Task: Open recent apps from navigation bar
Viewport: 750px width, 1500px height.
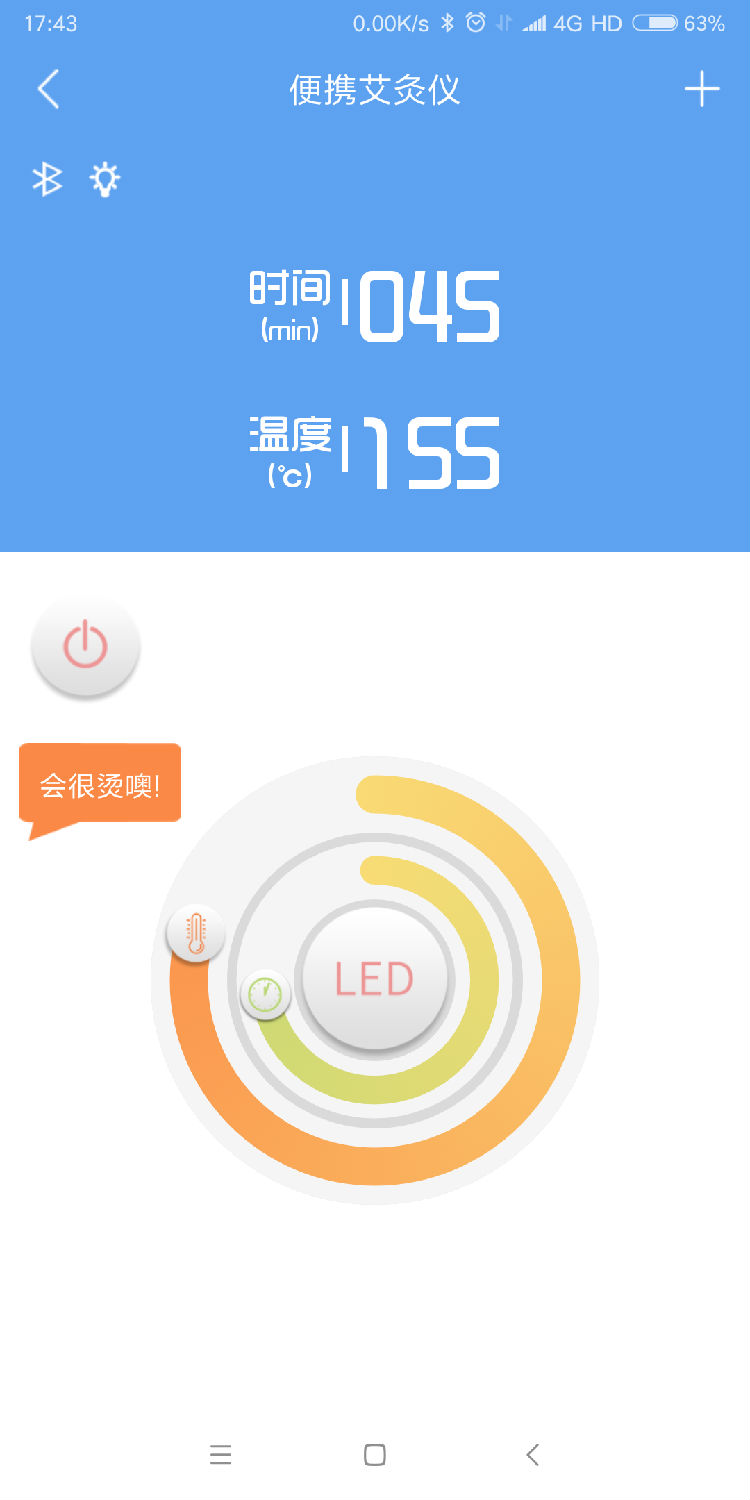Action: click(x=221, y=1455)
